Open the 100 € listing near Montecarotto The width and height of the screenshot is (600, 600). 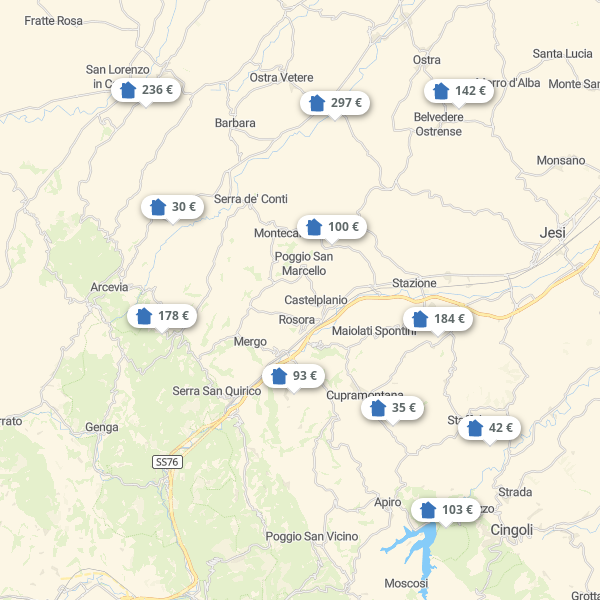[332, 227]
